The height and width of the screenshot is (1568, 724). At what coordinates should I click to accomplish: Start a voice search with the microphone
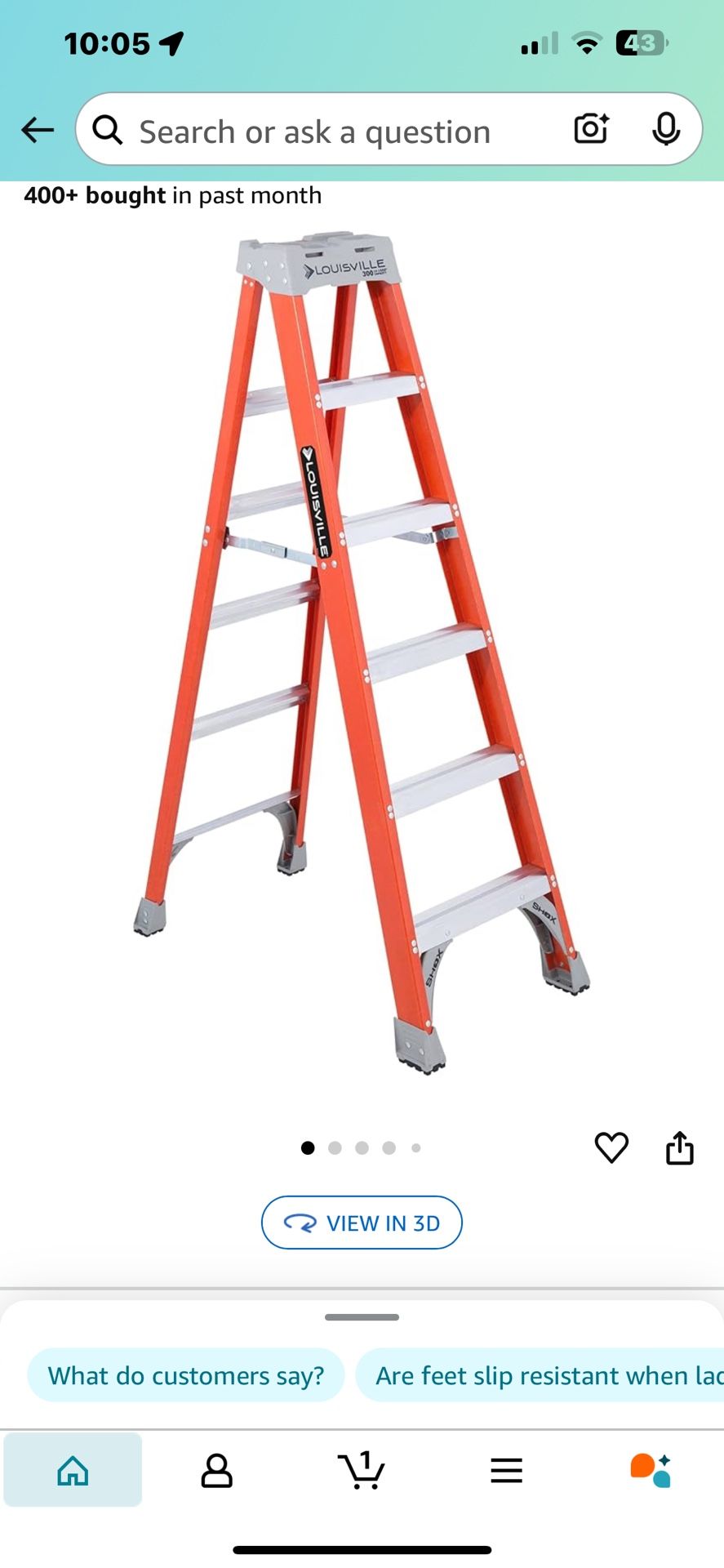tap(668, 129)
